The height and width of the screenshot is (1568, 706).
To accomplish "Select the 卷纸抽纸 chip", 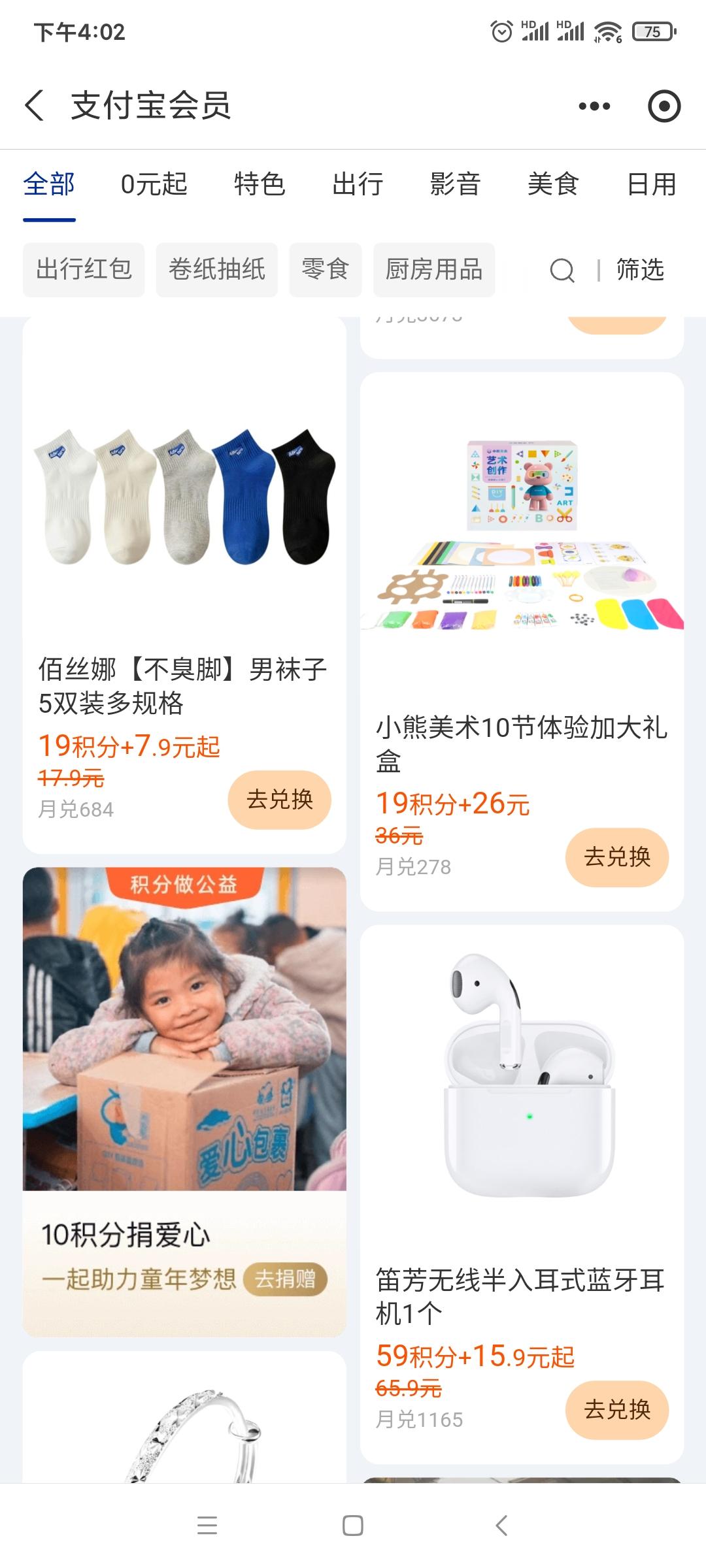I will pyautogui.click(x=217, y=270).
